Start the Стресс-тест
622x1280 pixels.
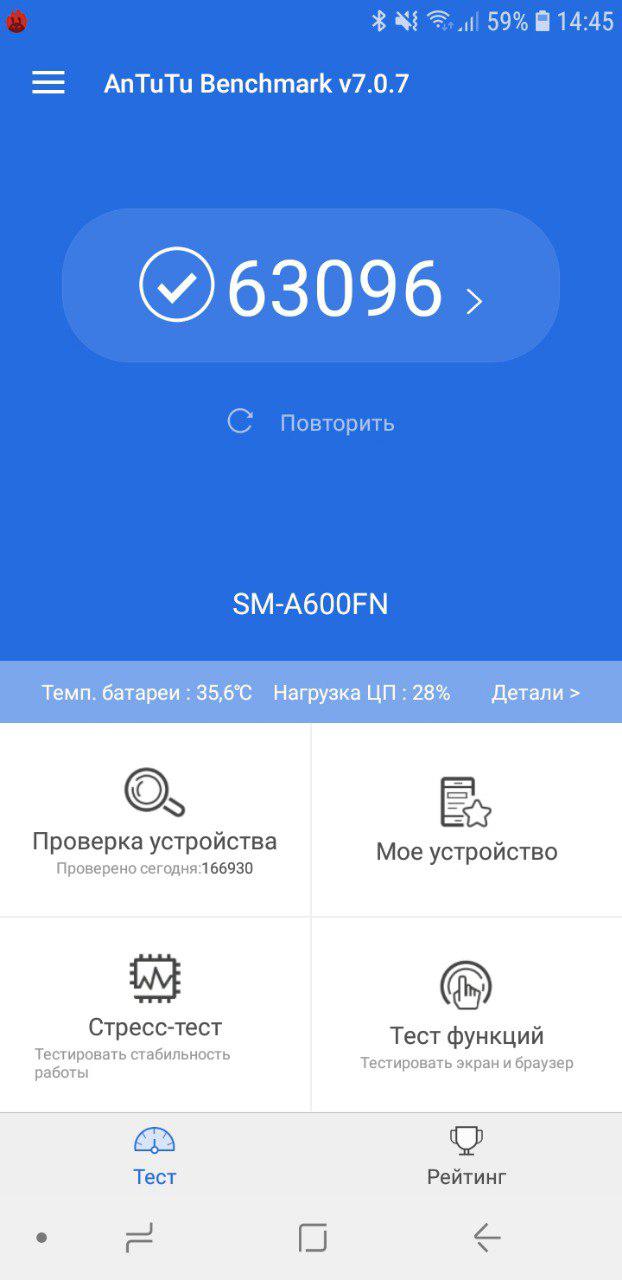pos(155,1015)
